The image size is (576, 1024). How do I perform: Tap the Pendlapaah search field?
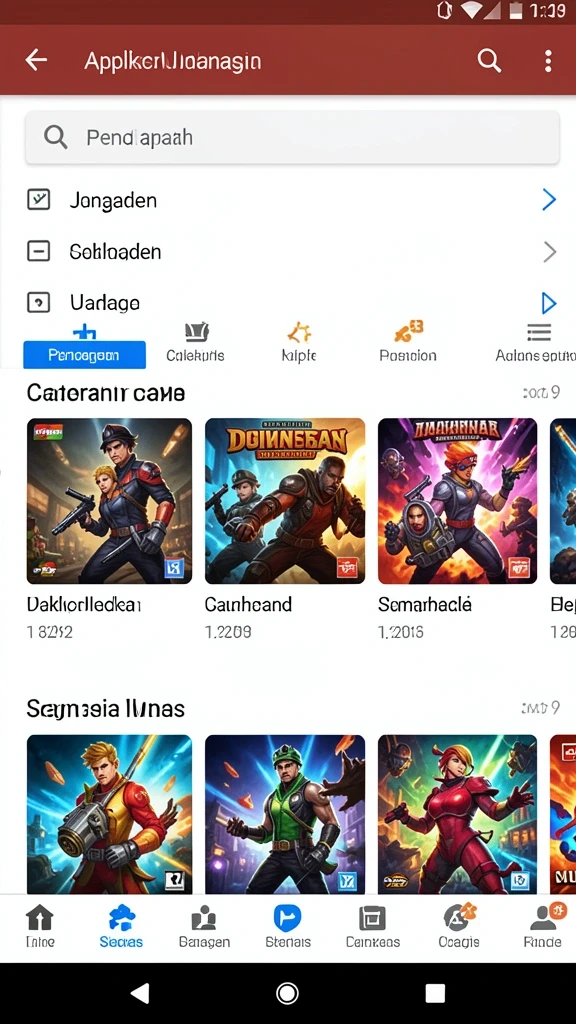(x=292, y=137)
